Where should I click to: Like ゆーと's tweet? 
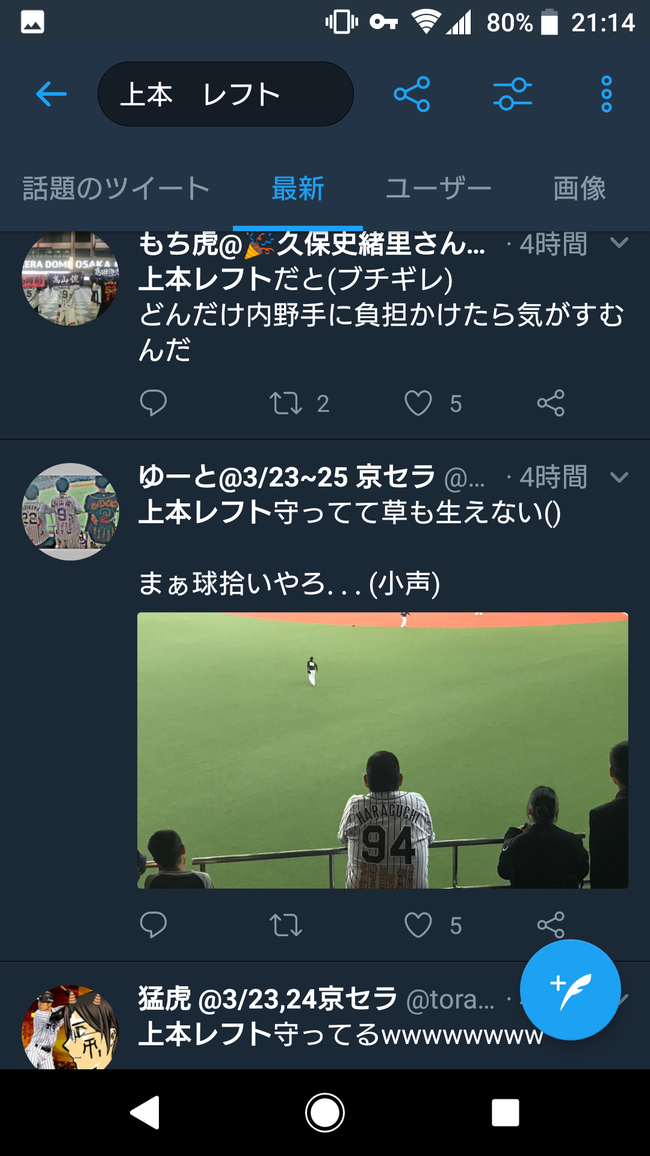(418, 925)
